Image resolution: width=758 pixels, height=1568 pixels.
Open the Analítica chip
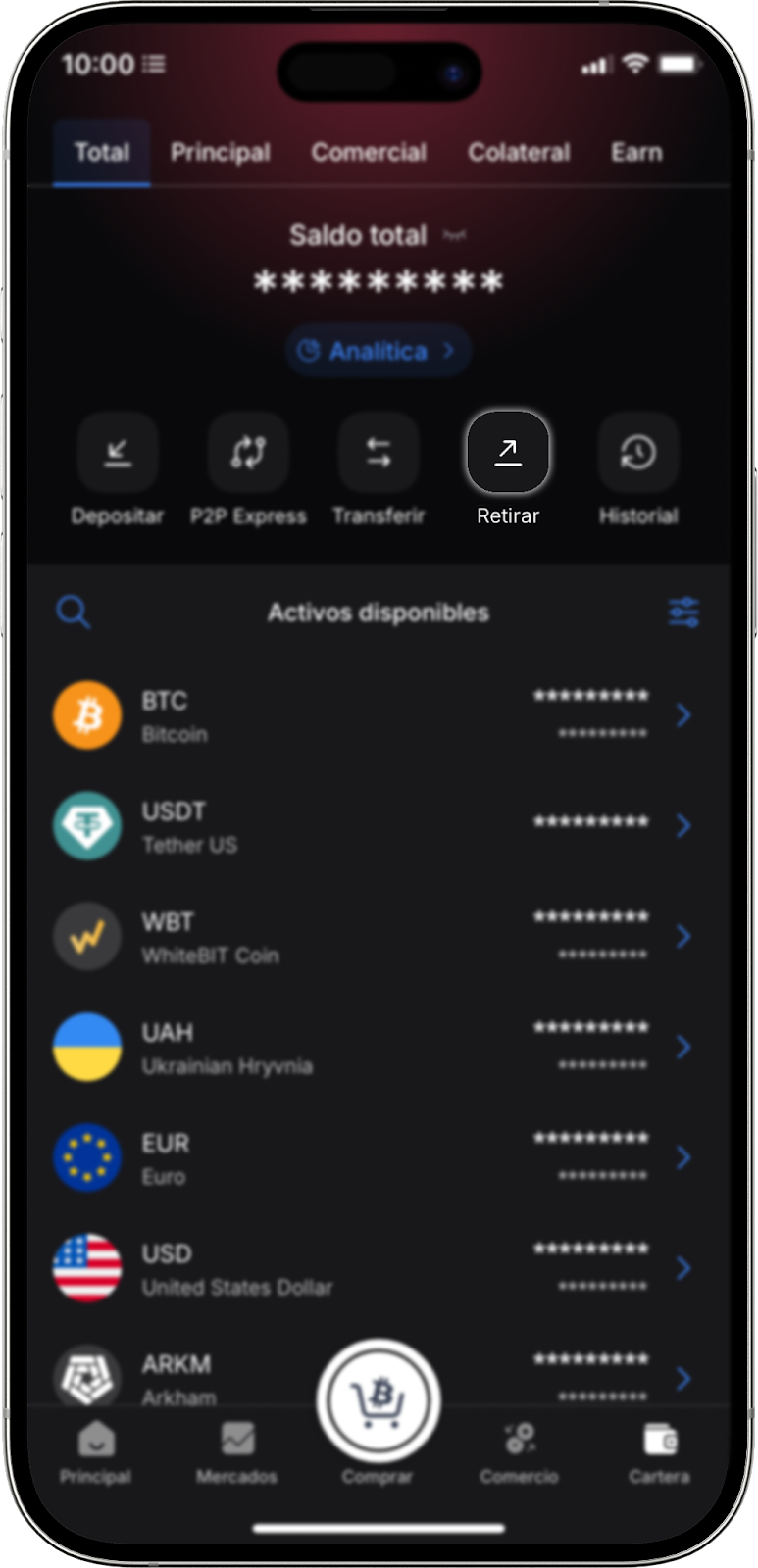pos(378,351)
